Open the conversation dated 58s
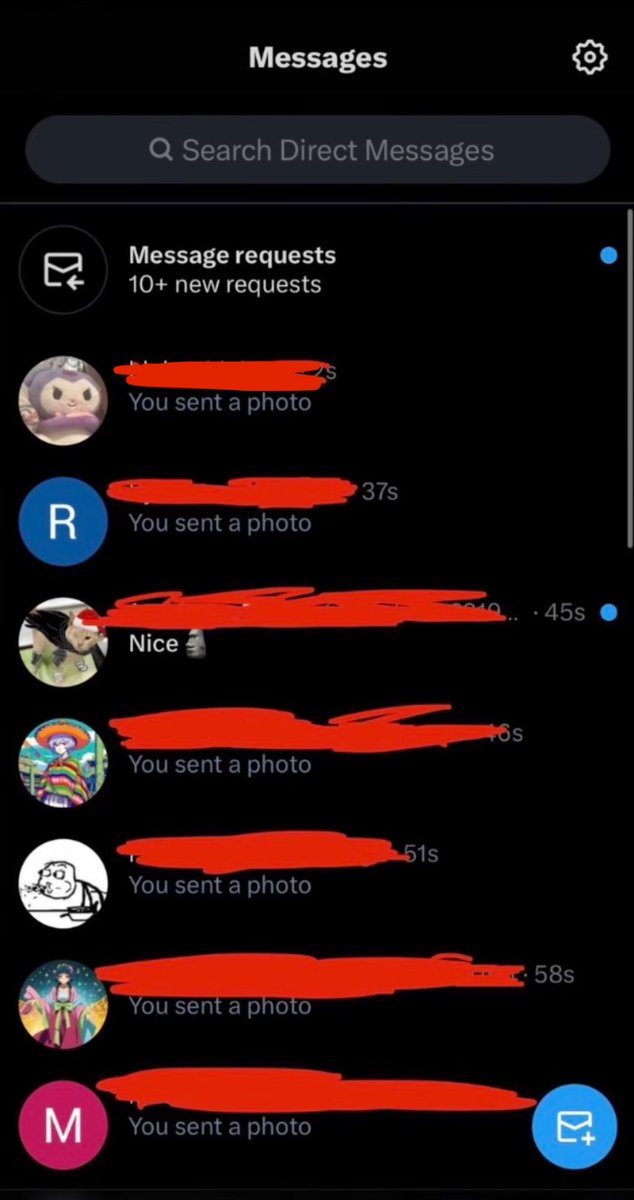 coord(317,1003)
